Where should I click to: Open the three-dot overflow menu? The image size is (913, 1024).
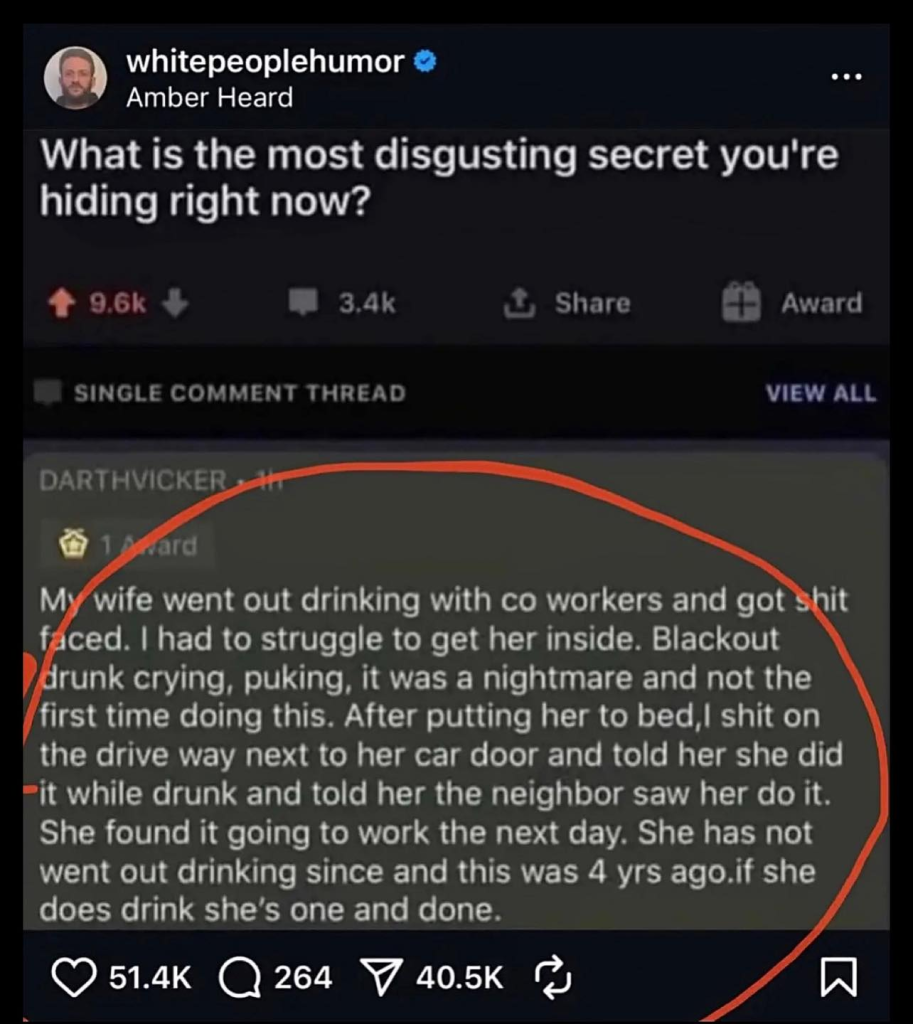(847, 78)
